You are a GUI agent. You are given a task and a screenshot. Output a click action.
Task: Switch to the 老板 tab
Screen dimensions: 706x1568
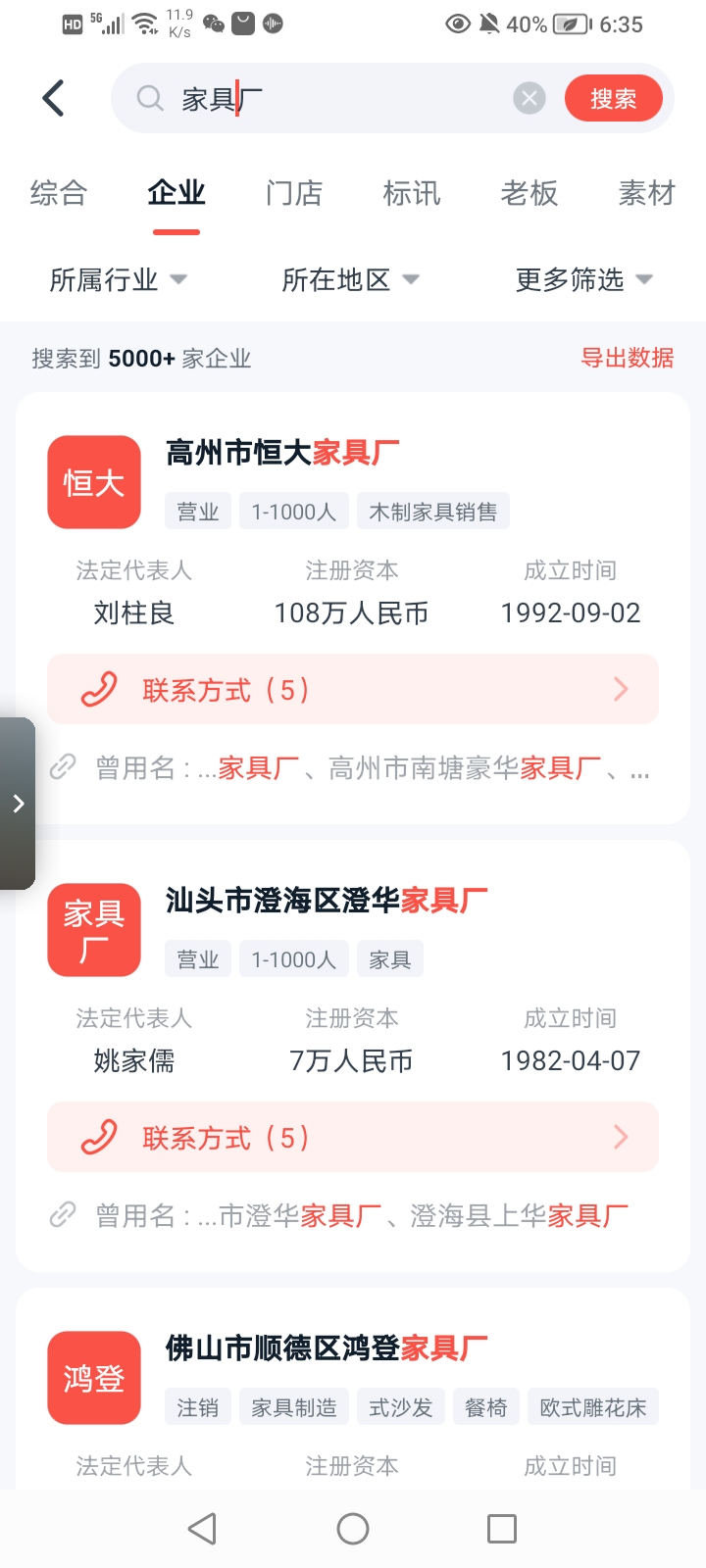click(x=529, y=193)
